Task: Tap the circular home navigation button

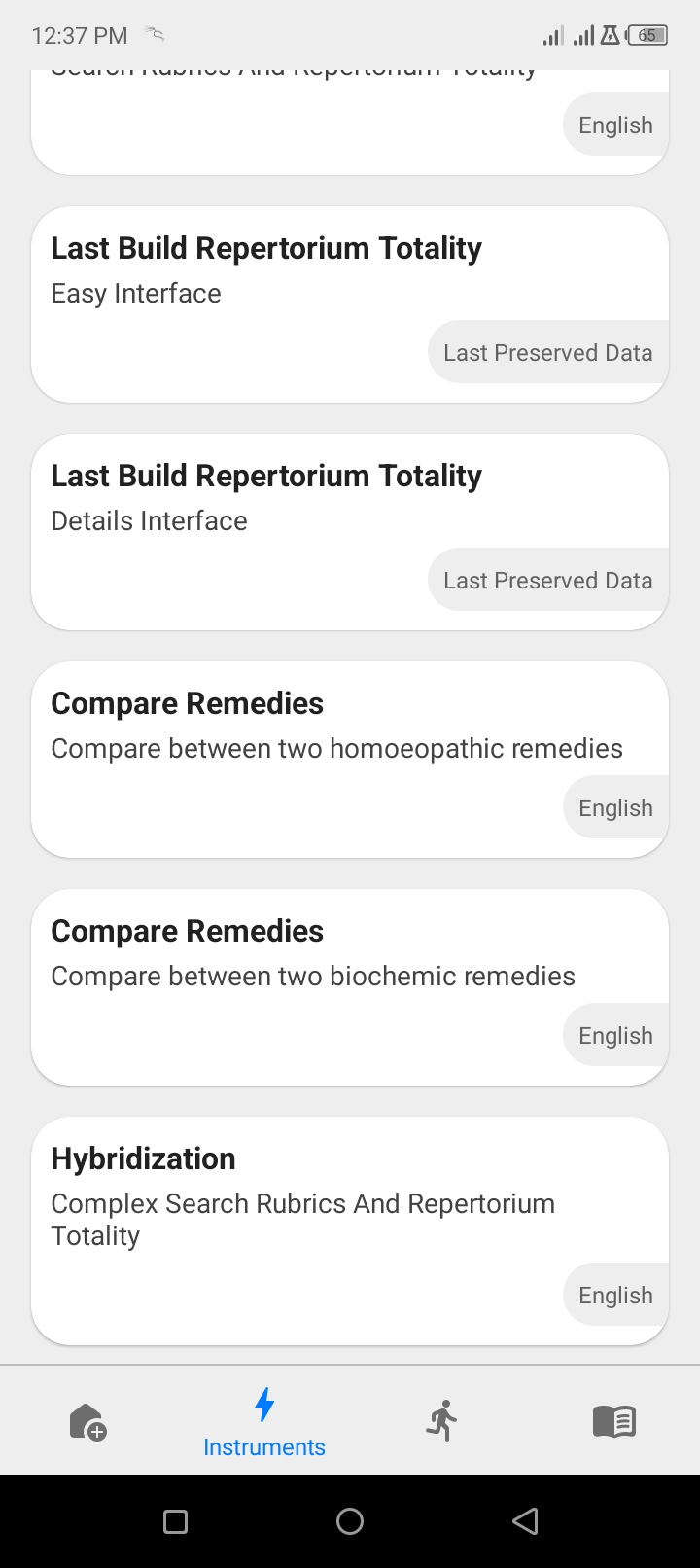Action: [x=350, y=1520]
